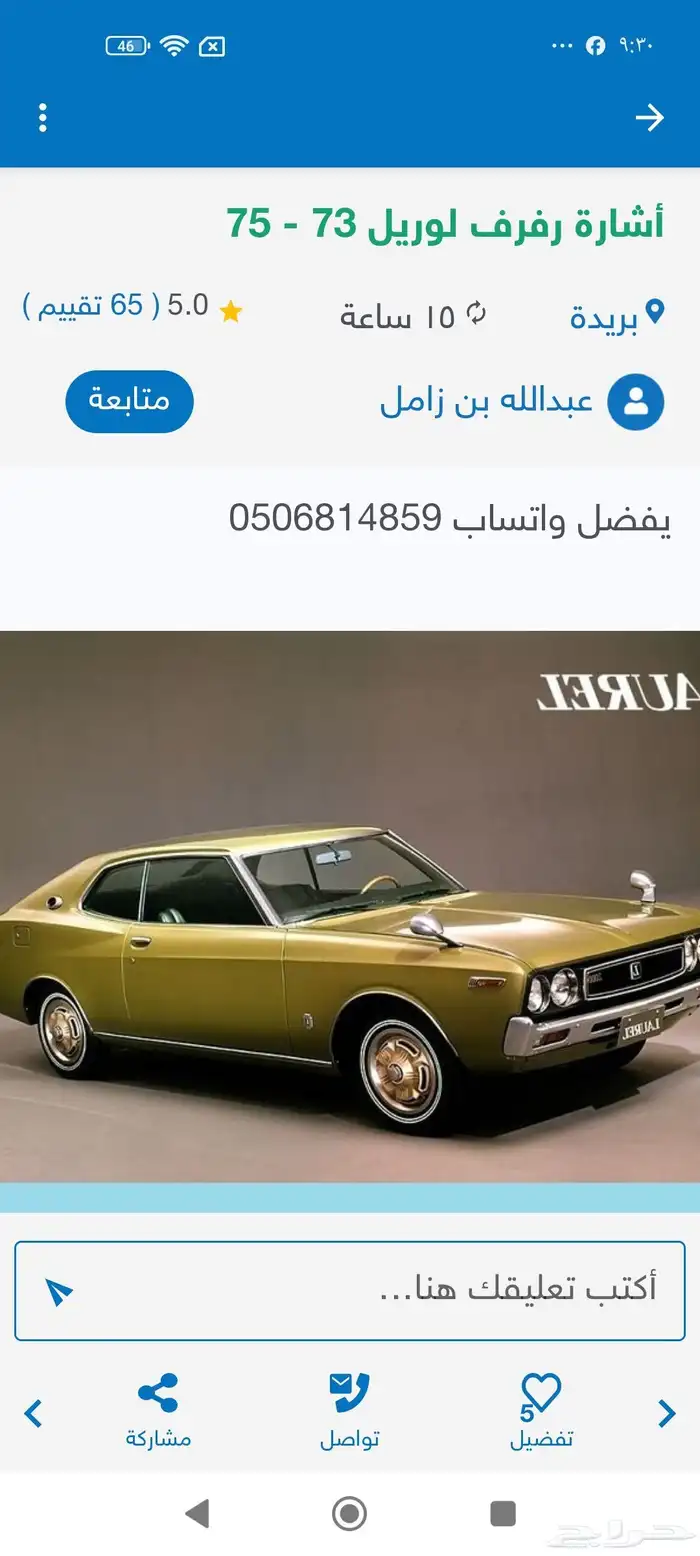The width and height of the screenshot is (700, 1556).
Task: Contact the seller via تواصل
Action: click(x=349, y=1410)
